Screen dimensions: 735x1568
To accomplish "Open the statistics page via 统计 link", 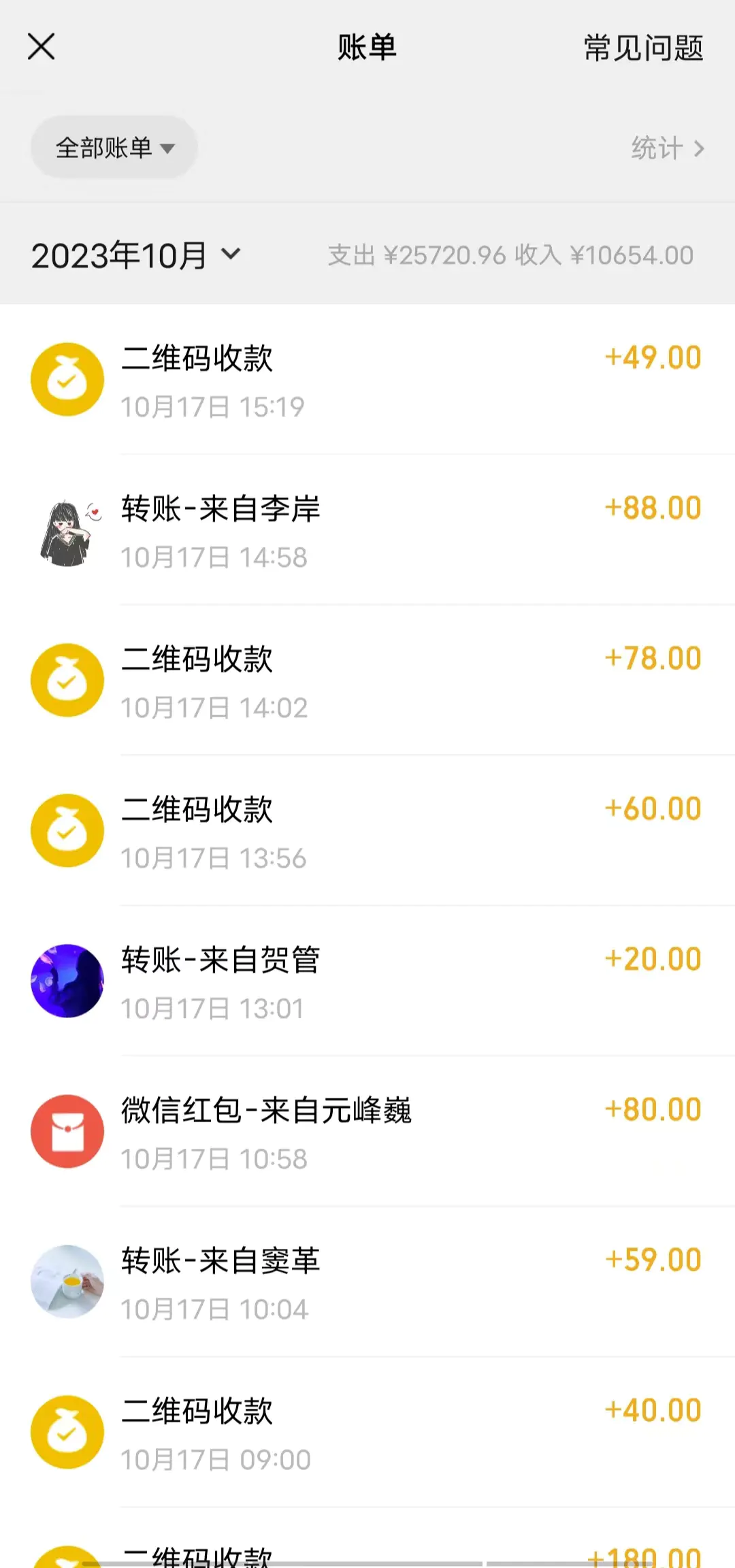I will click(x=657, y=148).
